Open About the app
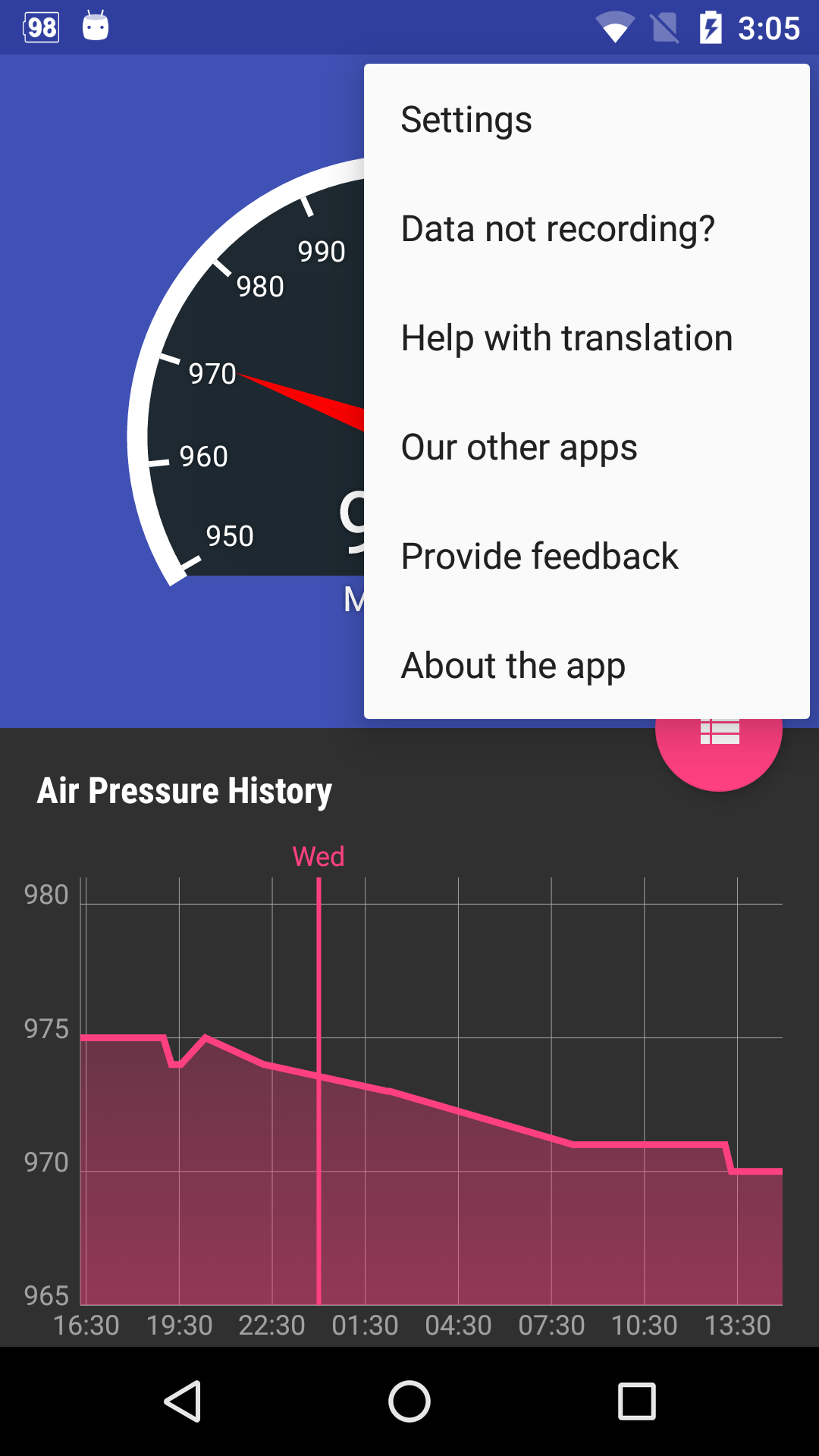 pyautogui.click(x=587, y=666)
